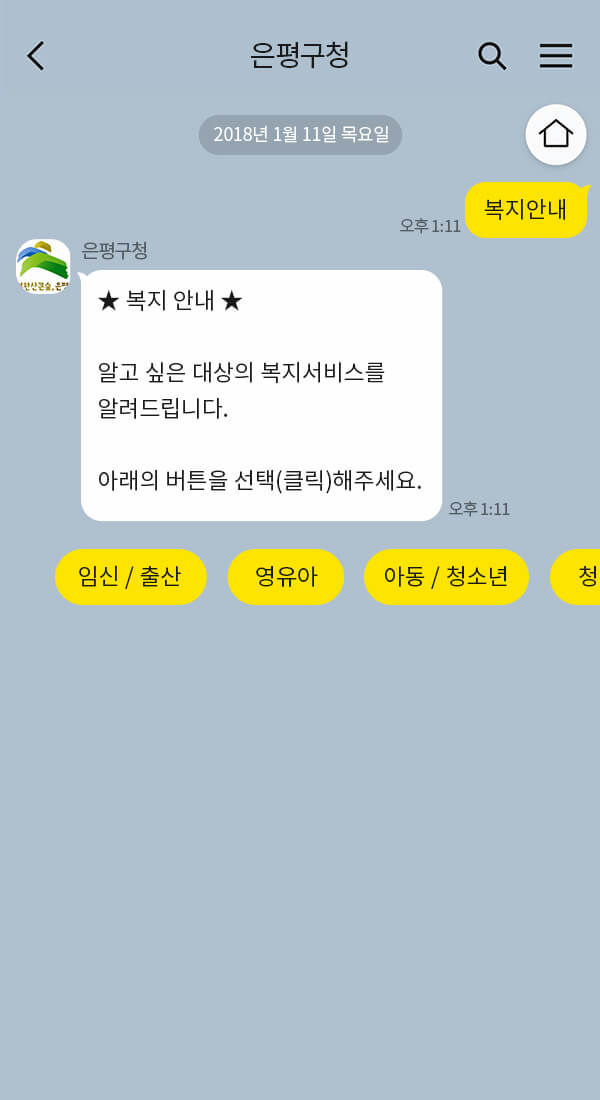The height and width of the screenshot is (1100, 600).
Task: Open 은평구청 profile picture
Action: pos(43,266)
